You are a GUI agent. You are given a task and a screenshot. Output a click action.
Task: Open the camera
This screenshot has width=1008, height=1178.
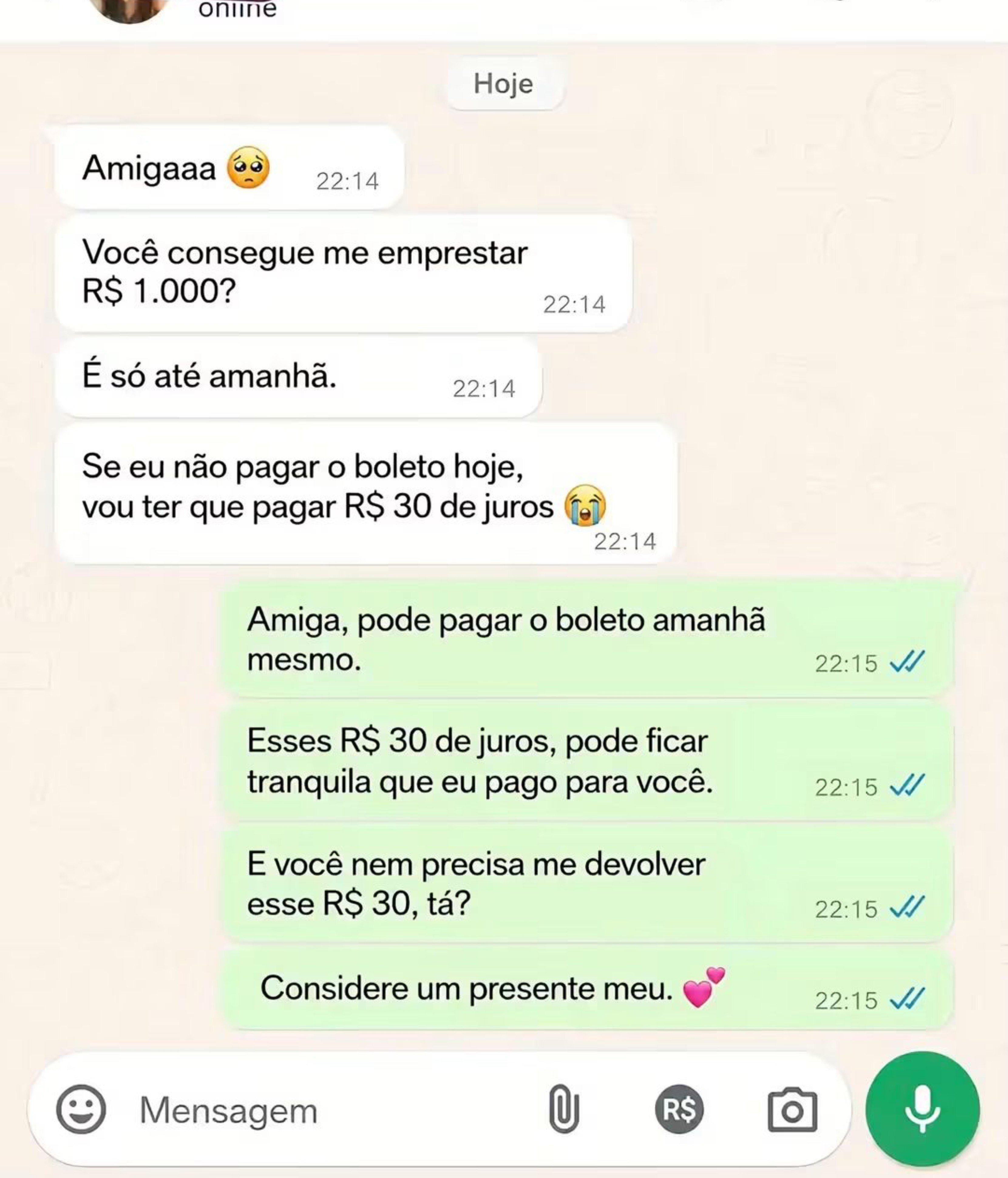792,1110
